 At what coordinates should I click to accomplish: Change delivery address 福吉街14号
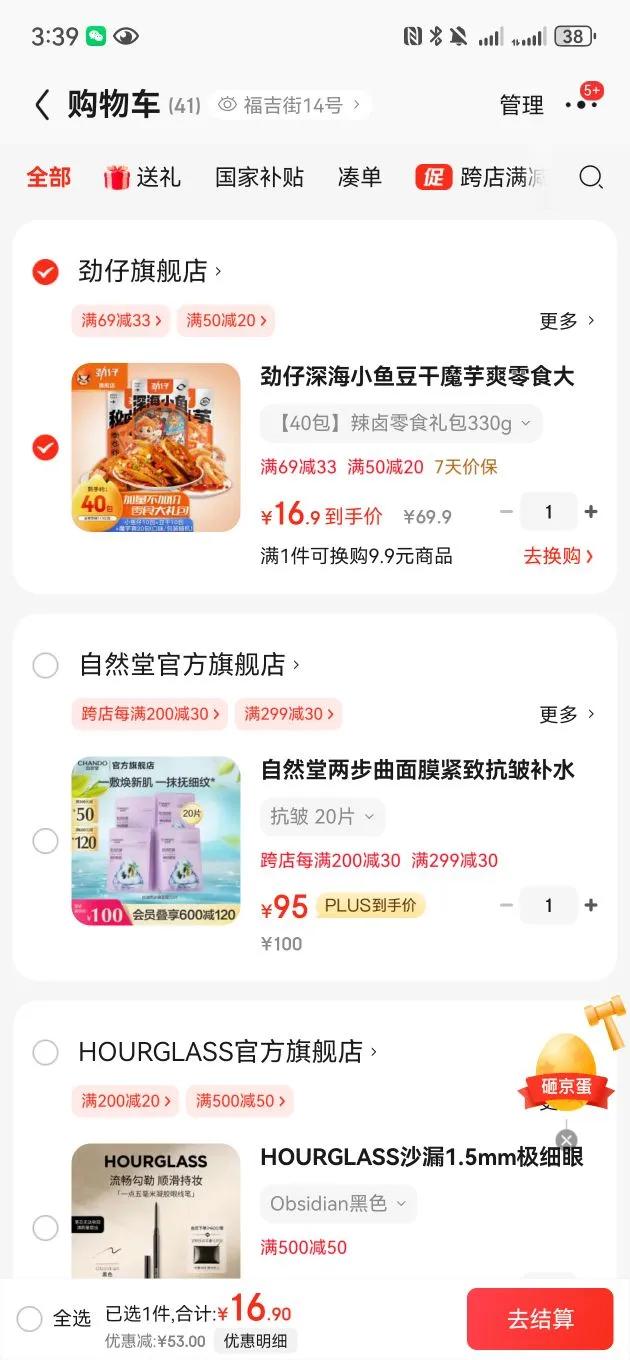(x=290, y=105)
